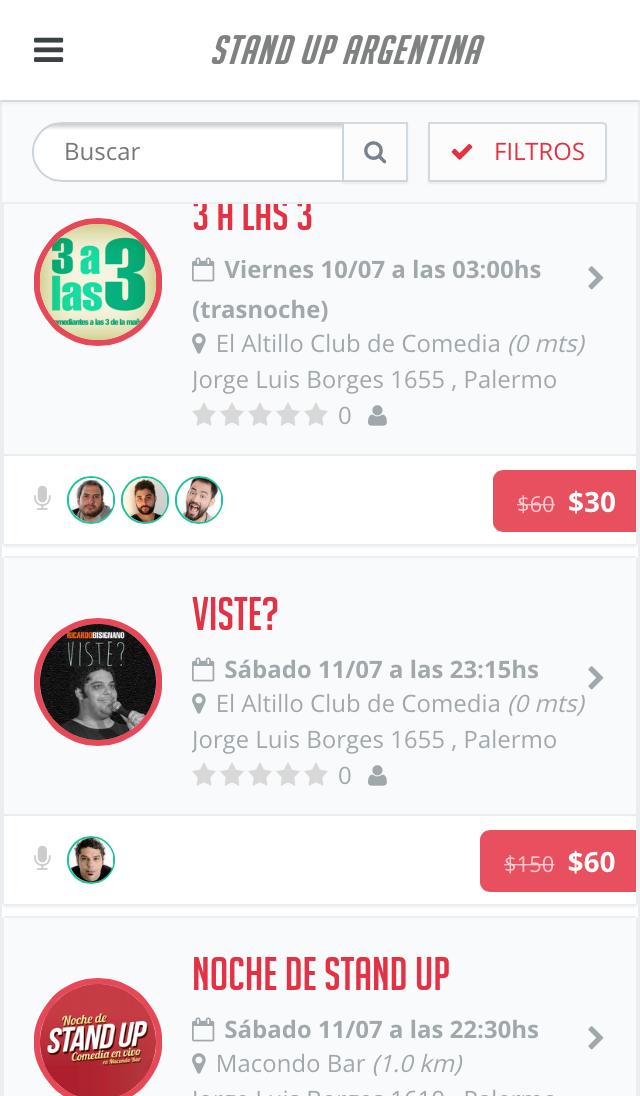Buy the $60 ticket for Viste?
Image resolution: width=640 pixels, height=1096 pixels.
click(x=559, y=861)
